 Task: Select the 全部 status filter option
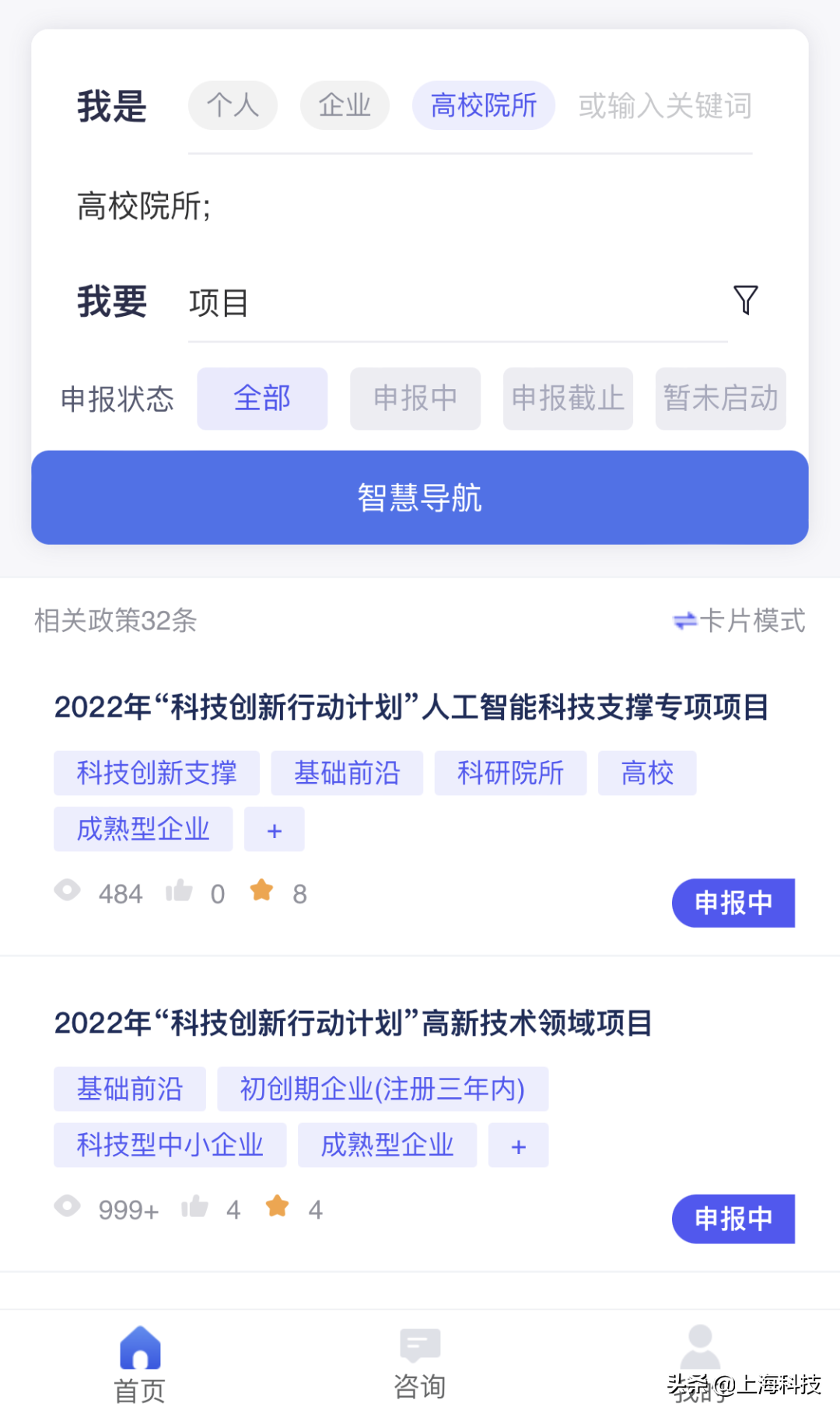click(262, 398)
